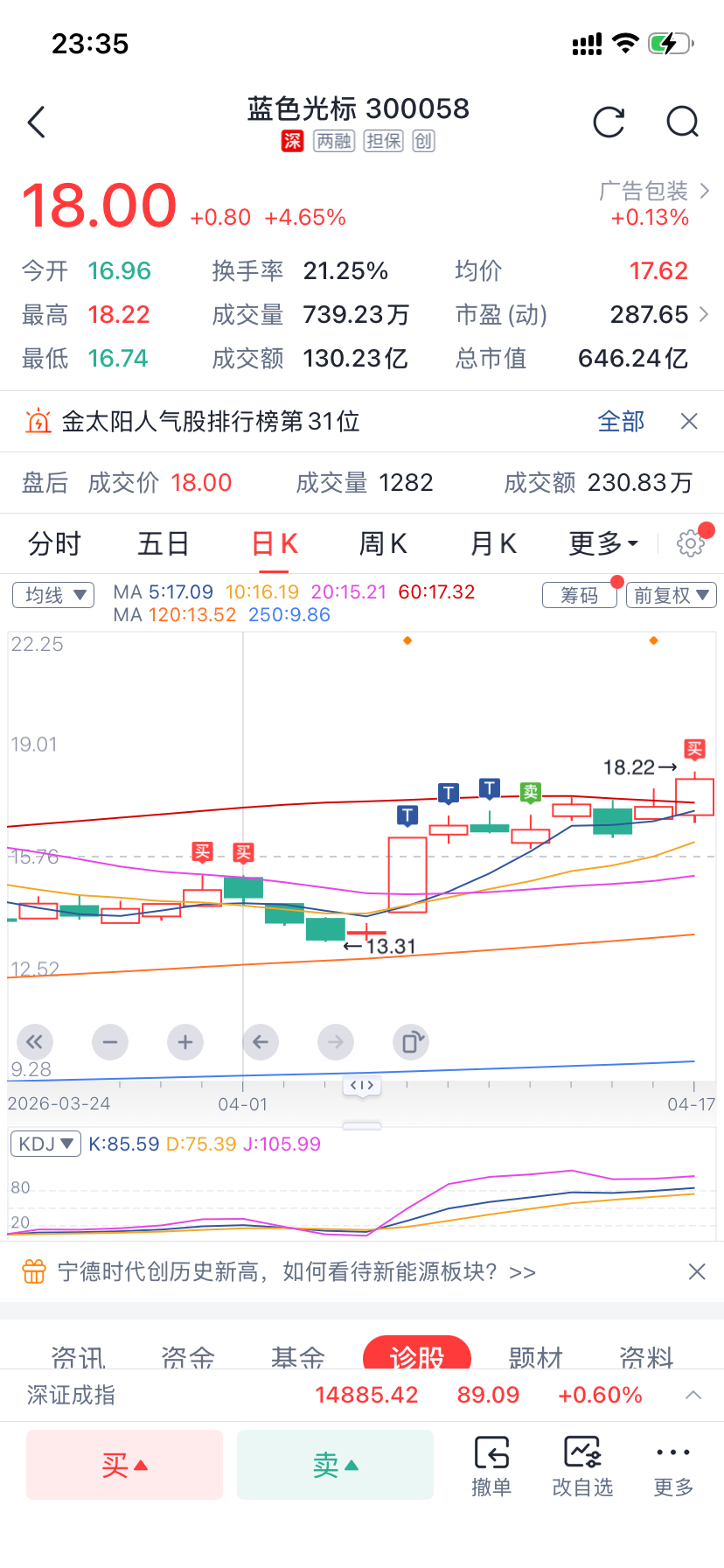
Task: Open the 均线 indicator dropdown
Action: pos(53,595)
